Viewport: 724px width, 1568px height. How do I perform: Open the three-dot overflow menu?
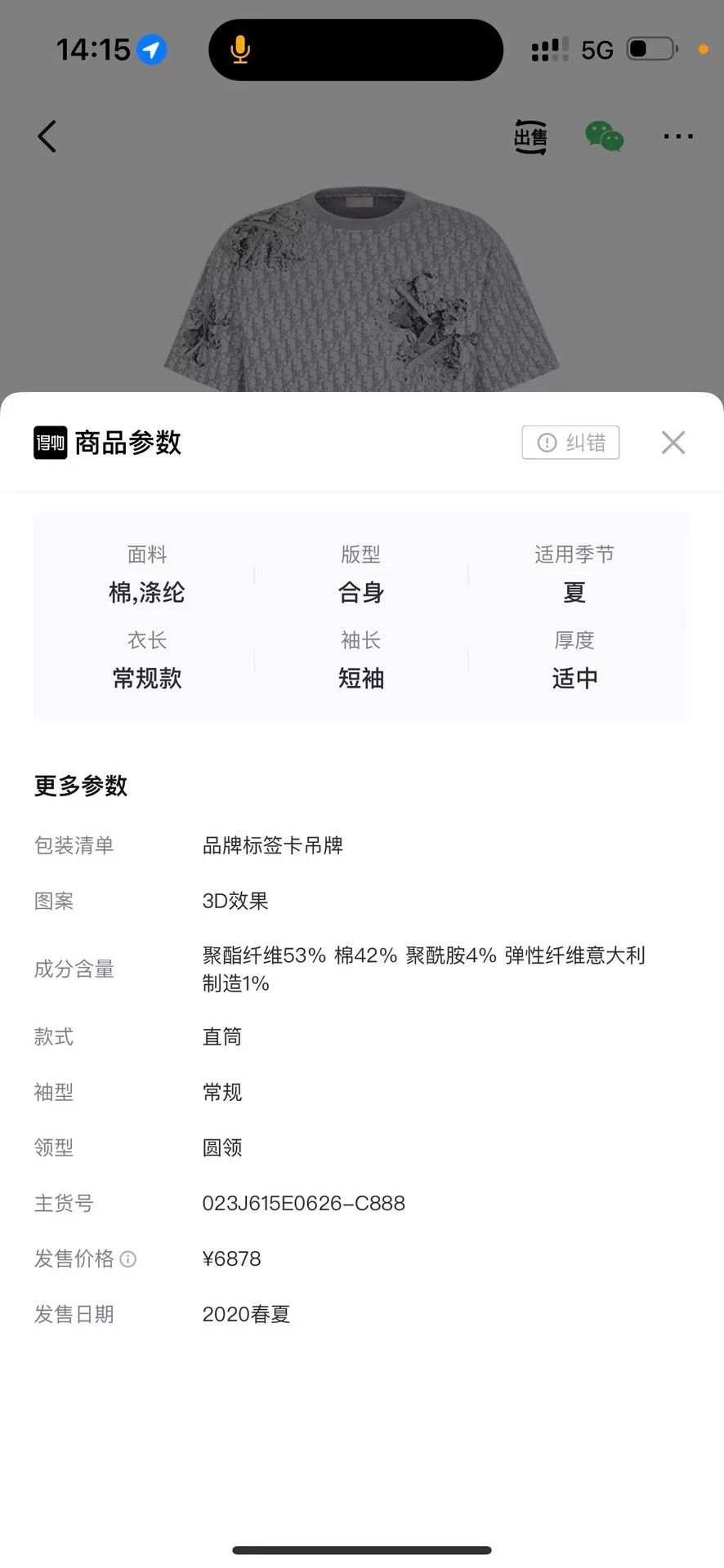point(678,136)
